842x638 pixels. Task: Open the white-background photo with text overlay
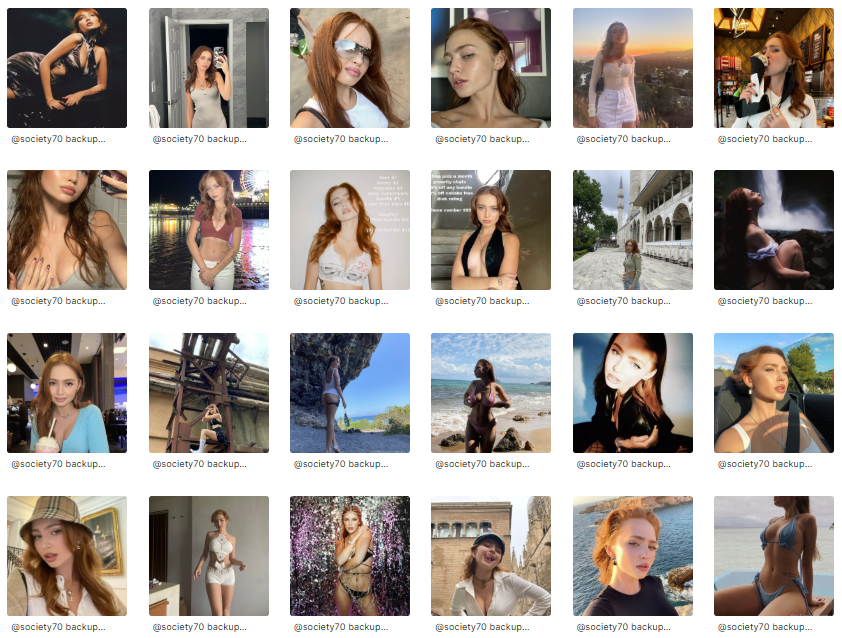(350, 230)
